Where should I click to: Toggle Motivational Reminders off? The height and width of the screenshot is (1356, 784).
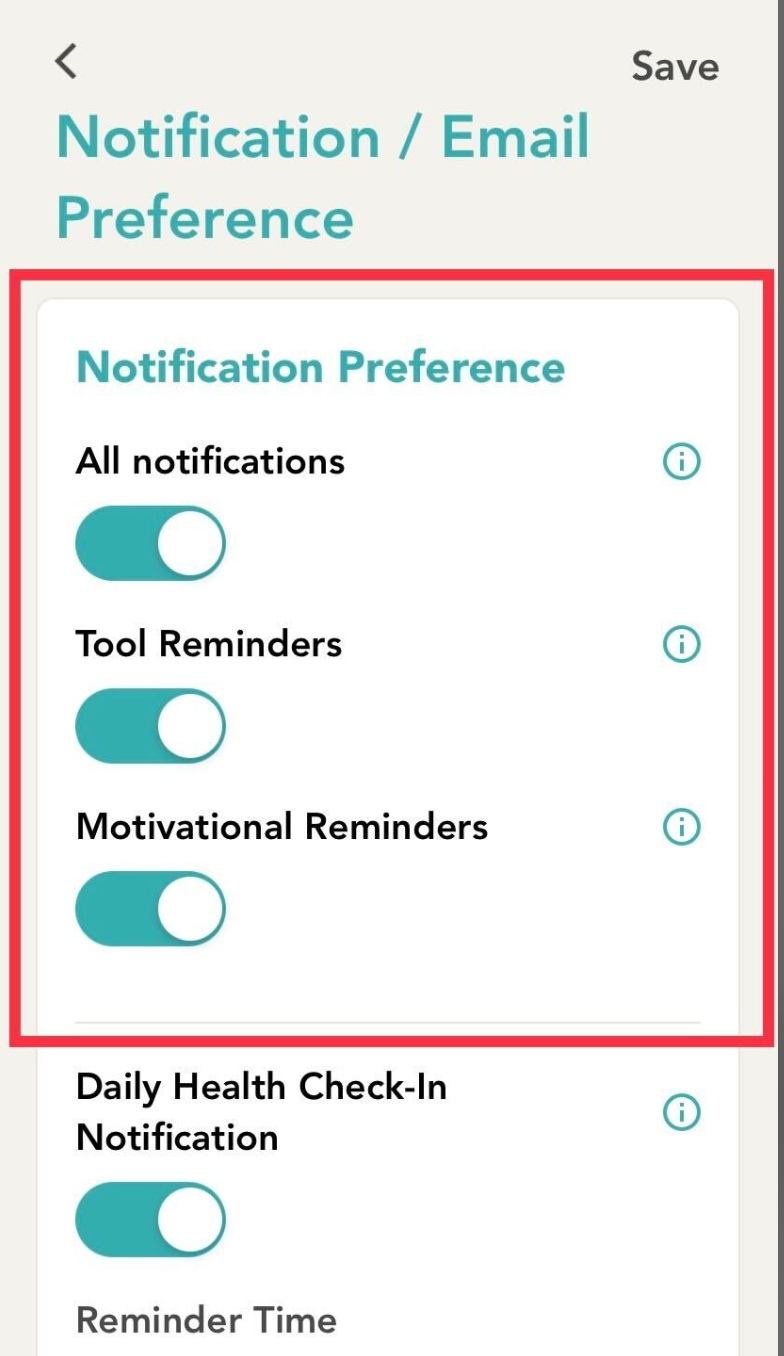pyautogui.click(x=148, y=908)
